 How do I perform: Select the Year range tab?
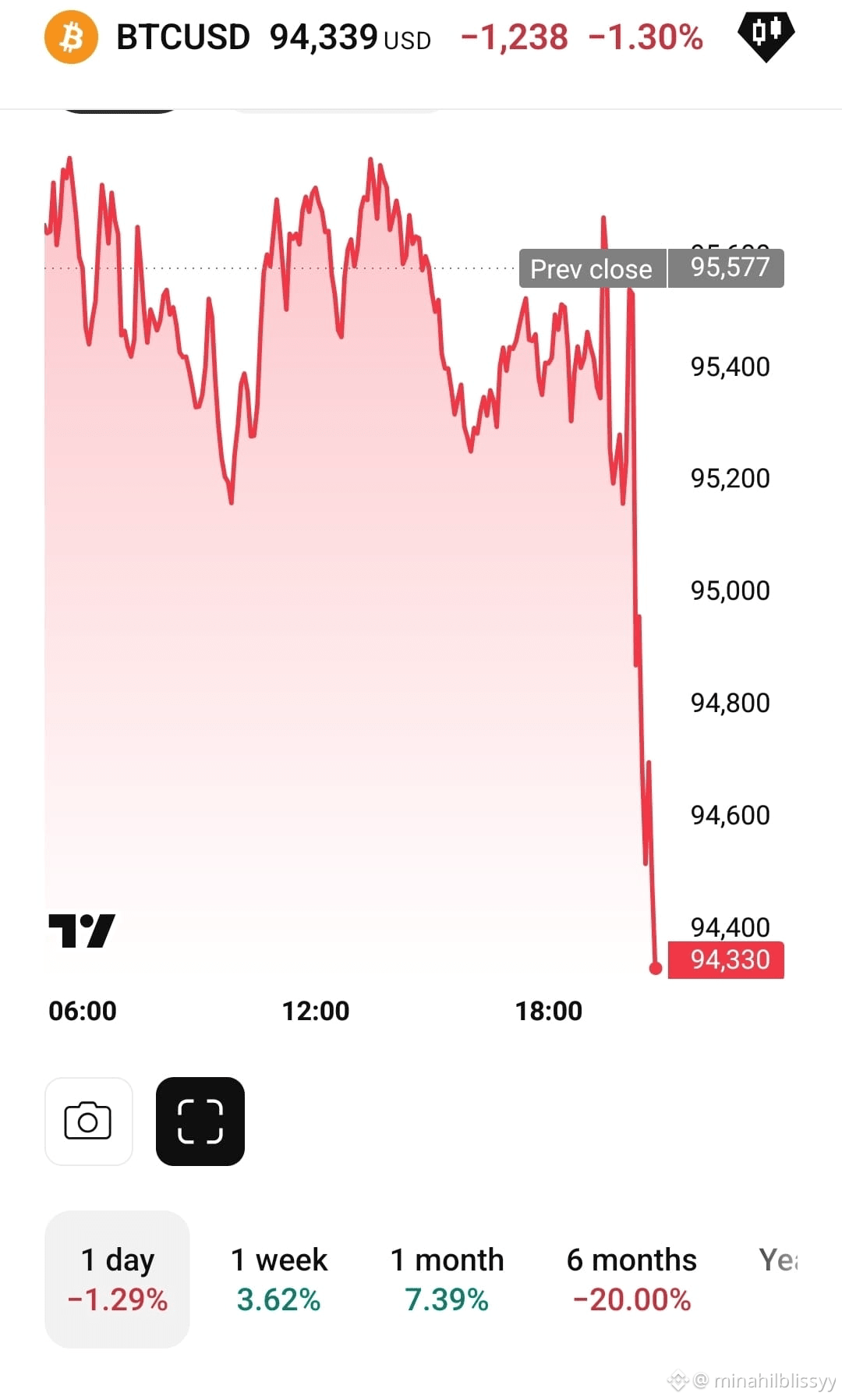(x=777, y=1260)
